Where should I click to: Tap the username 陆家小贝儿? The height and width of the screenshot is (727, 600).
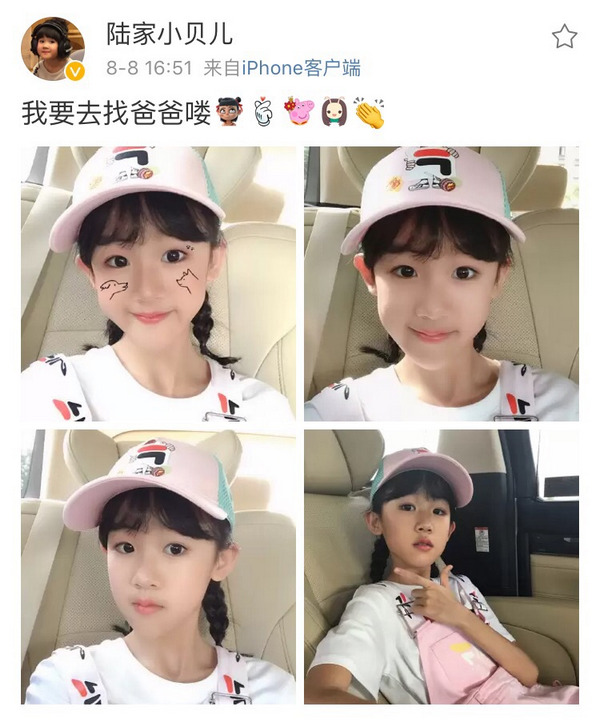(x=169, y=33)
